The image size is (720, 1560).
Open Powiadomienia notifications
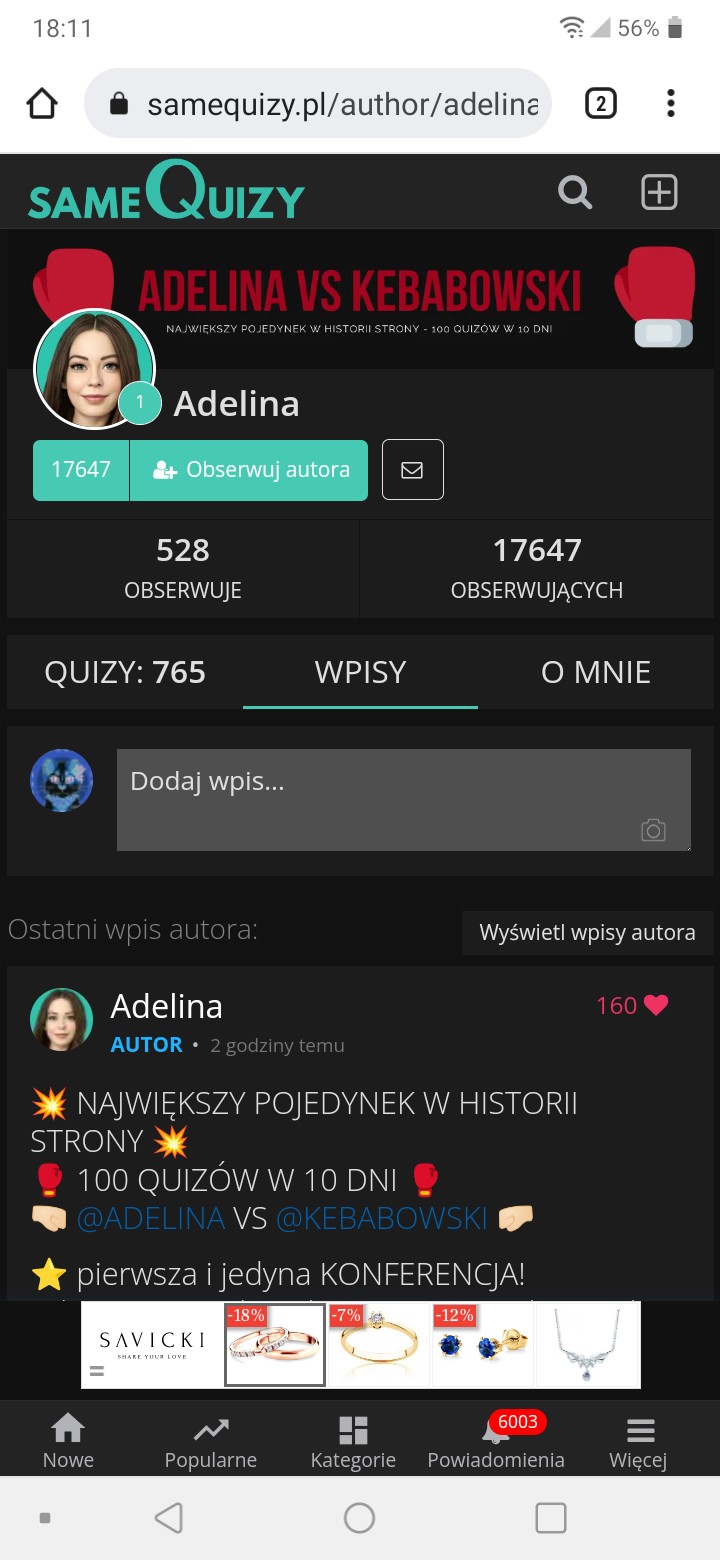[496, 1442]
